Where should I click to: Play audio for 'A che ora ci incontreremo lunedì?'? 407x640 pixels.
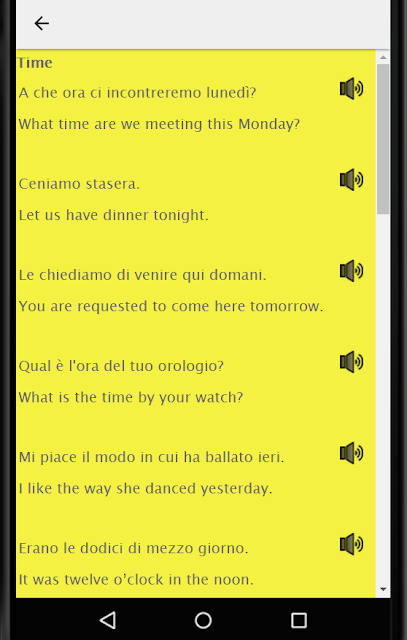pos(351,89)
